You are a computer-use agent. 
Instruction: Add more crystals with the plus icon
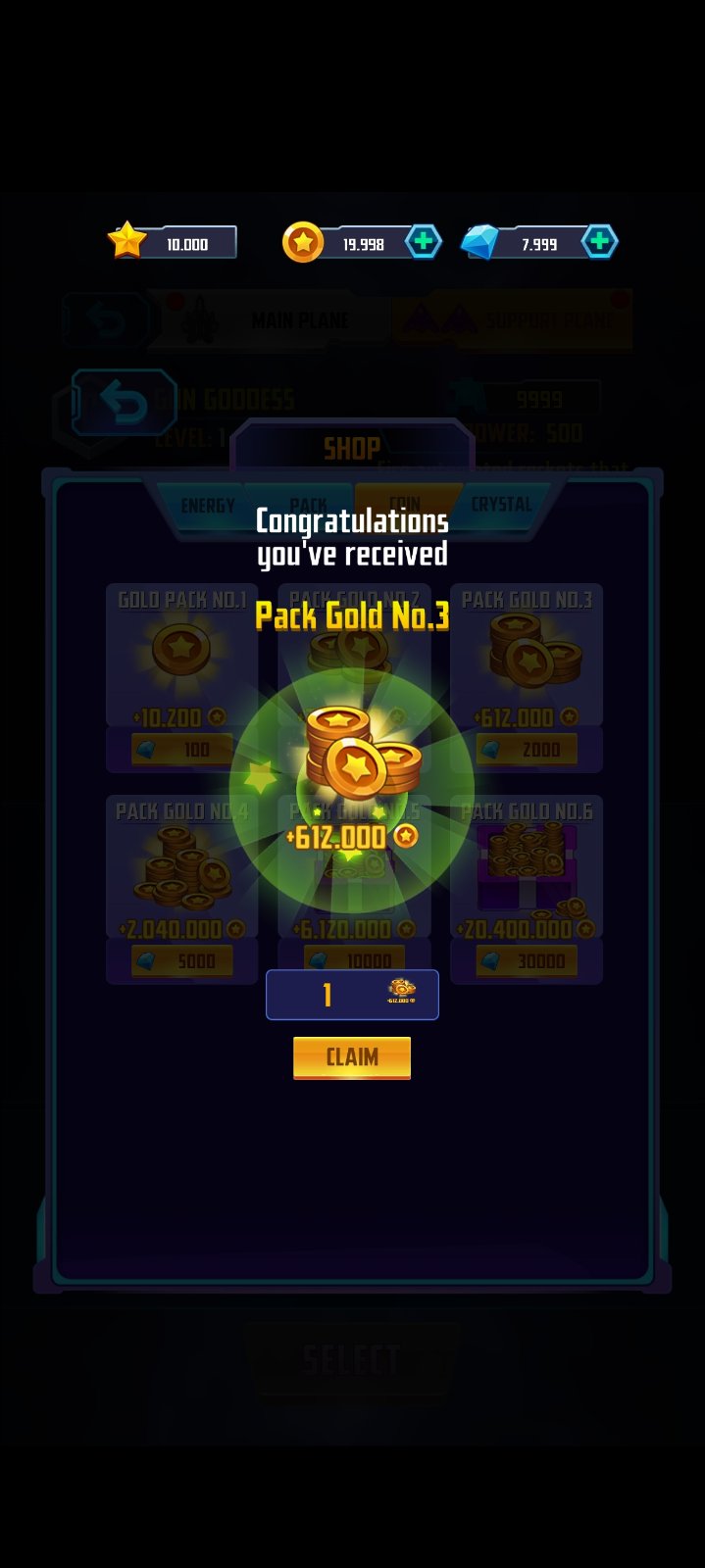tap(599, 241)
